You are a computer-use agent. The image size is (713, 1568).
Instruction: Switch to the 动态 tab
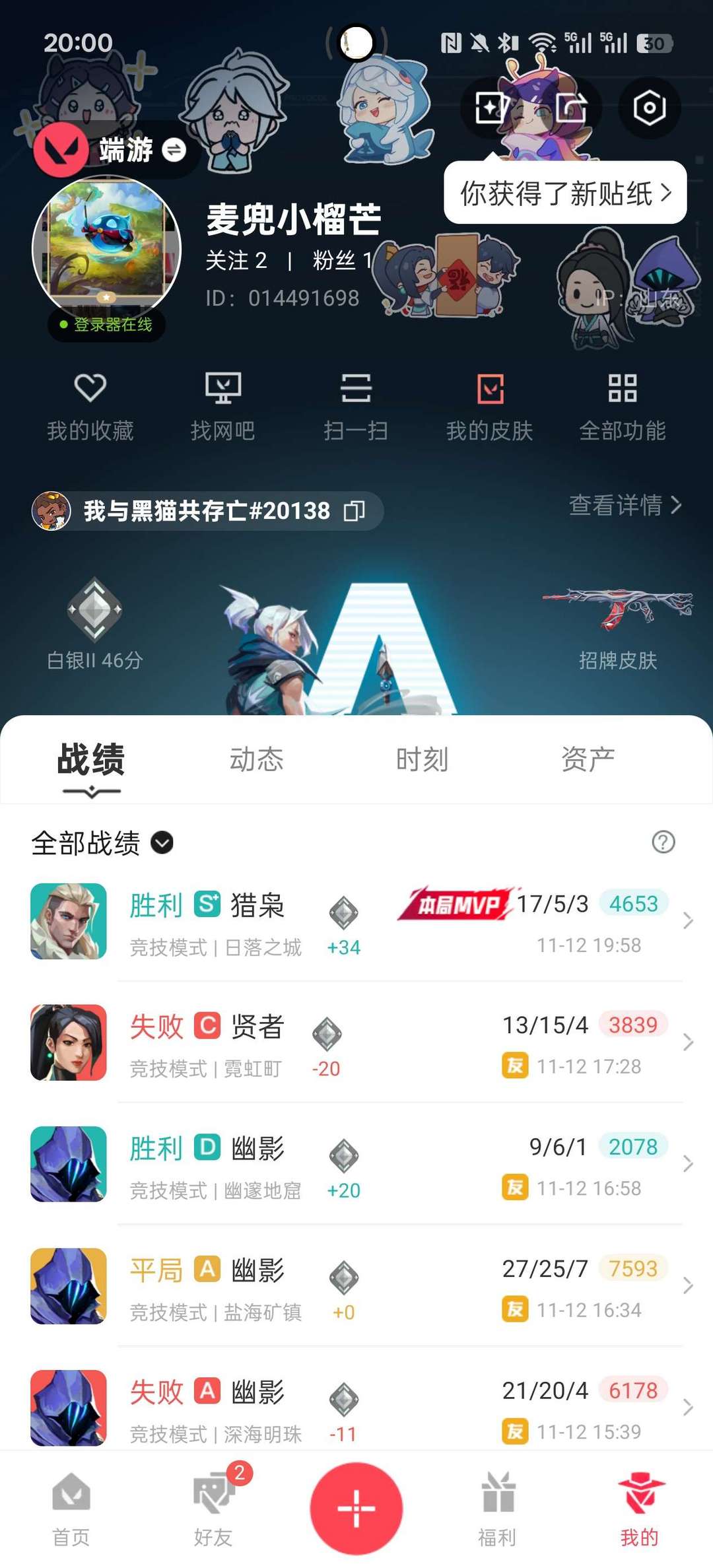click(257, 759)
